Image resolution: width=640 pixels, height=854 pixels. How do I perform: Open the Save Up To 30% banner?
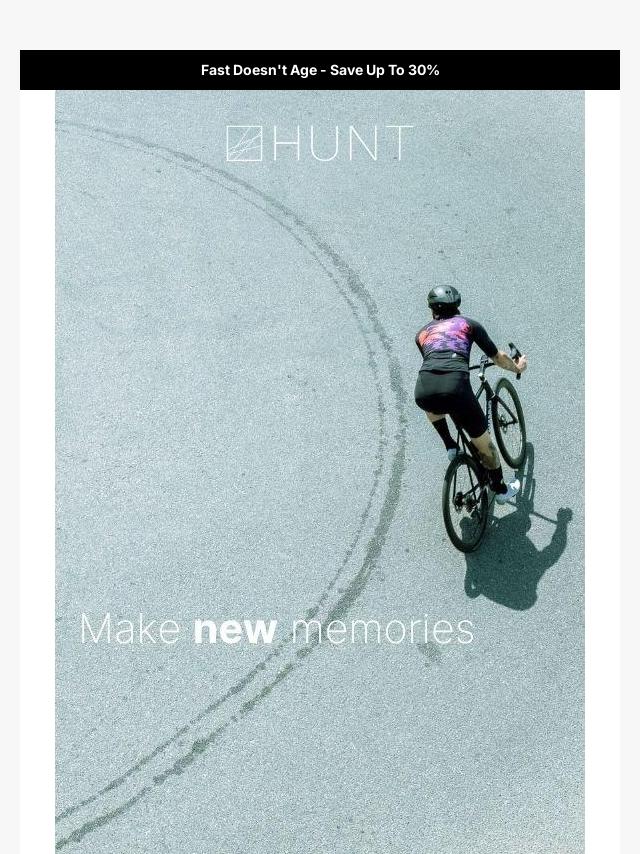(x=320, y=70)
